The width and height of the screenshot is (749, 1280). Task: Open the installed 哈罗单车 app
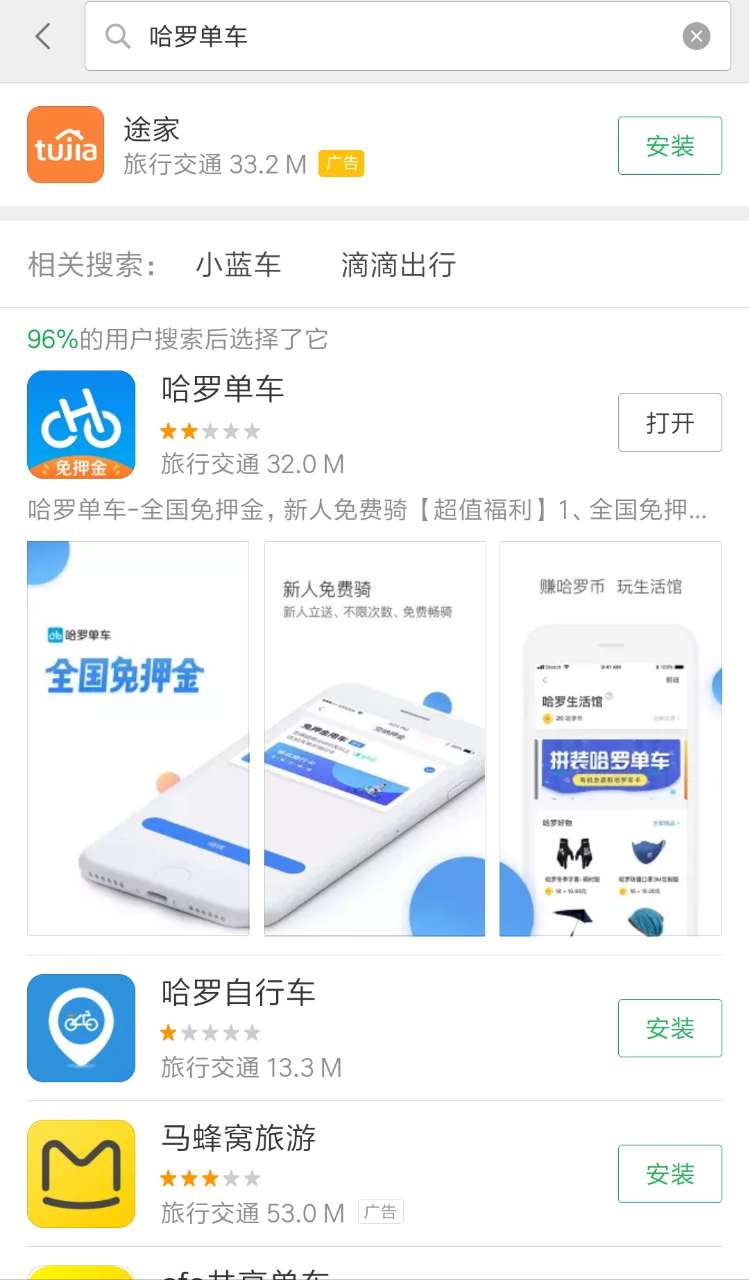tap(669, 423)
